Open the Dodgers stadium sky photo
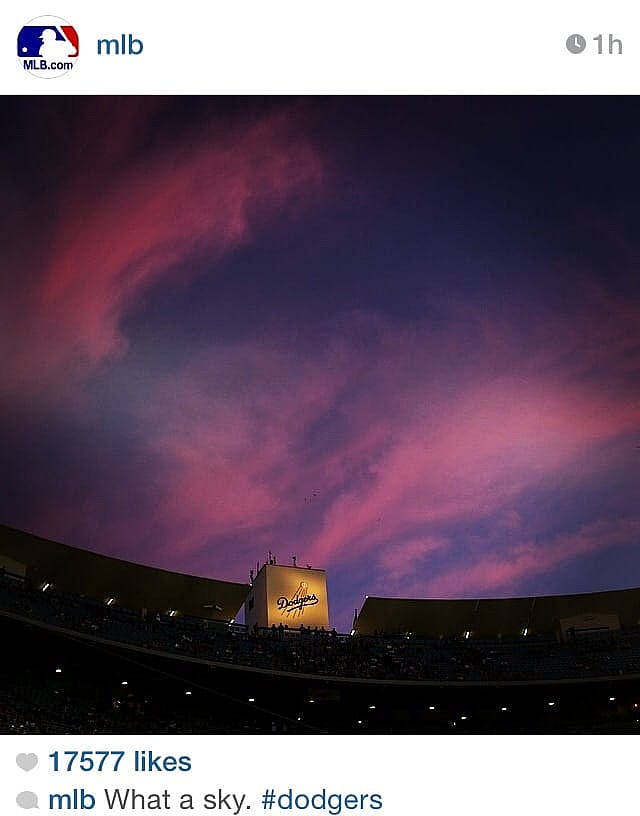Image resolution: width=640 pixels, height=816 pixels. coord(320,414)
